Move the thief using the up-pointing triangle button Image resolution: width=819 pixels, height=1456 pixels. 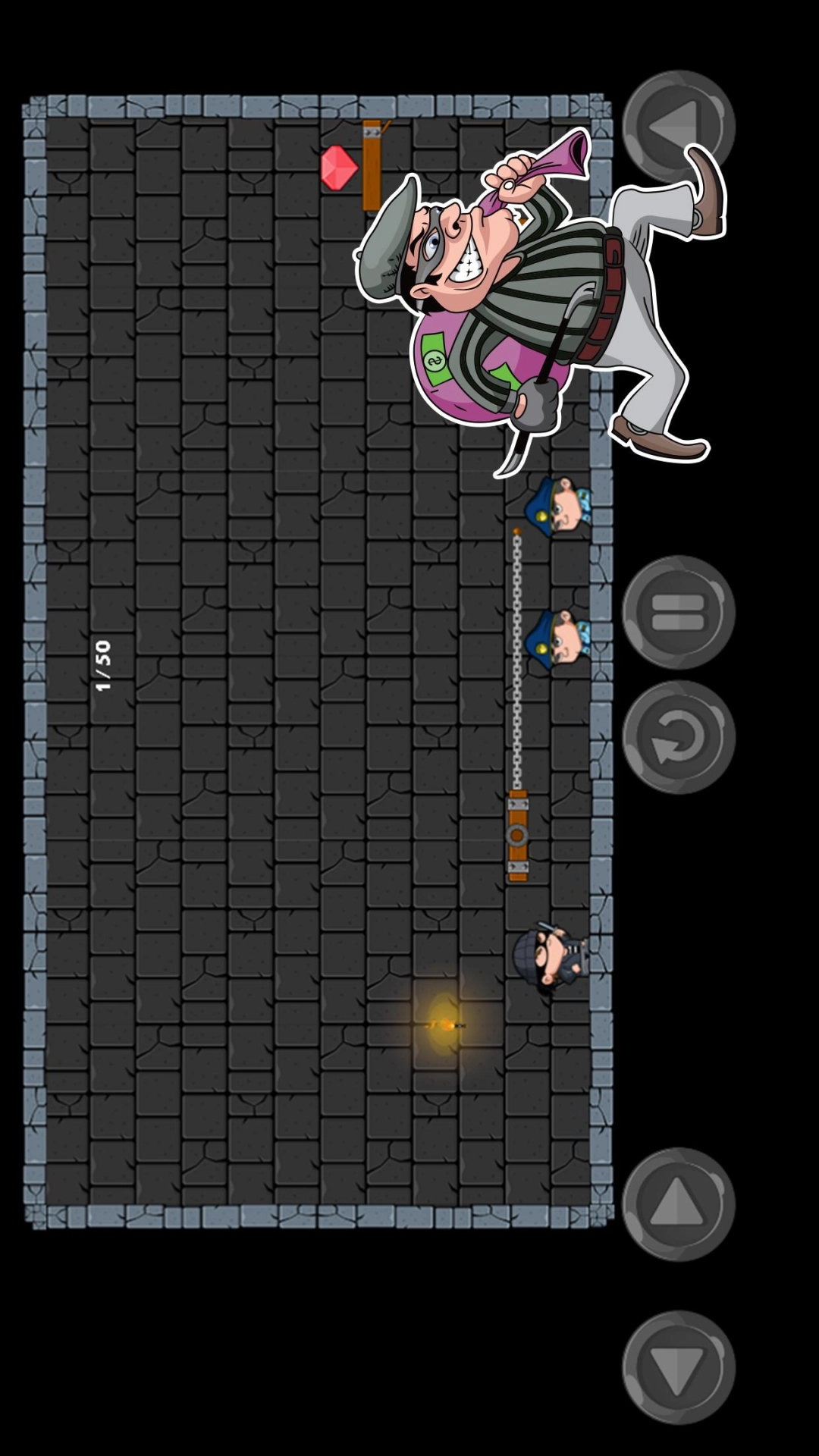pyautogui.click(x=678, y=1204)
